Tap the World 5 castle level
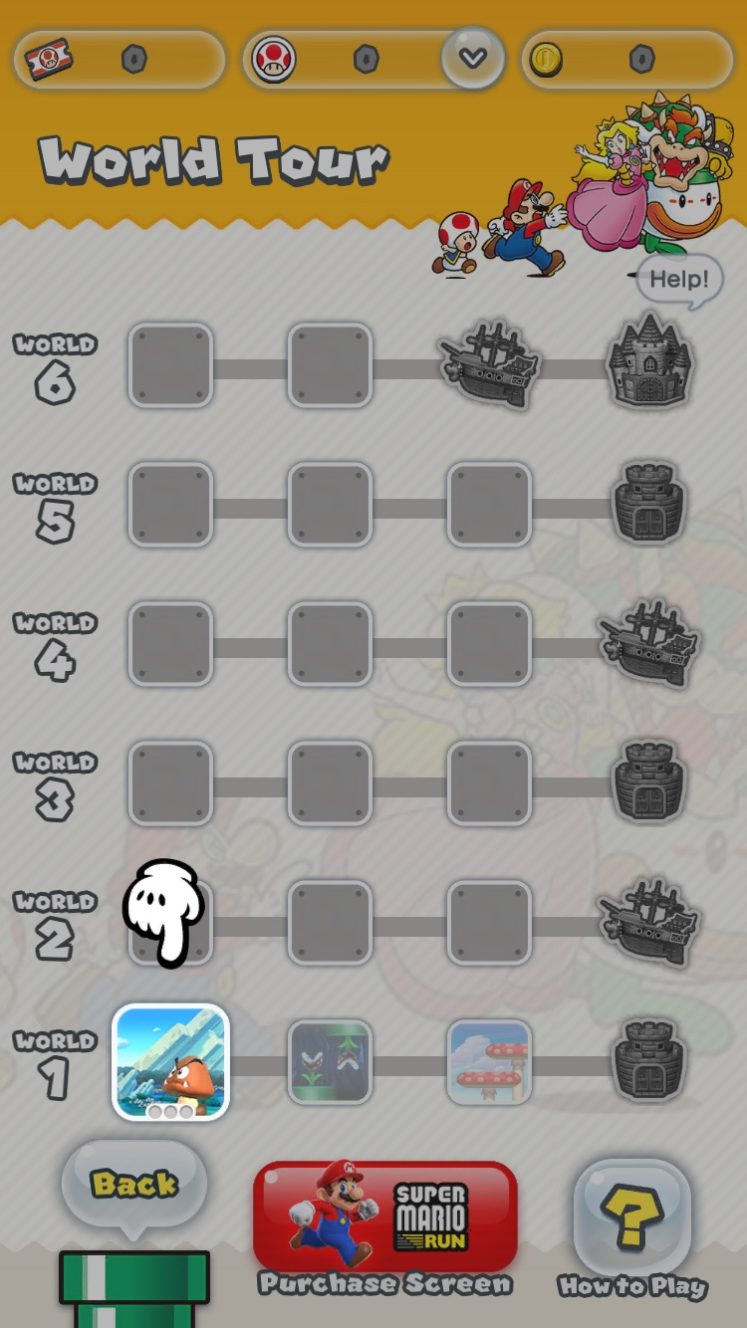Viewport: 747px width, 1328px height. click(x=648, y=504)
